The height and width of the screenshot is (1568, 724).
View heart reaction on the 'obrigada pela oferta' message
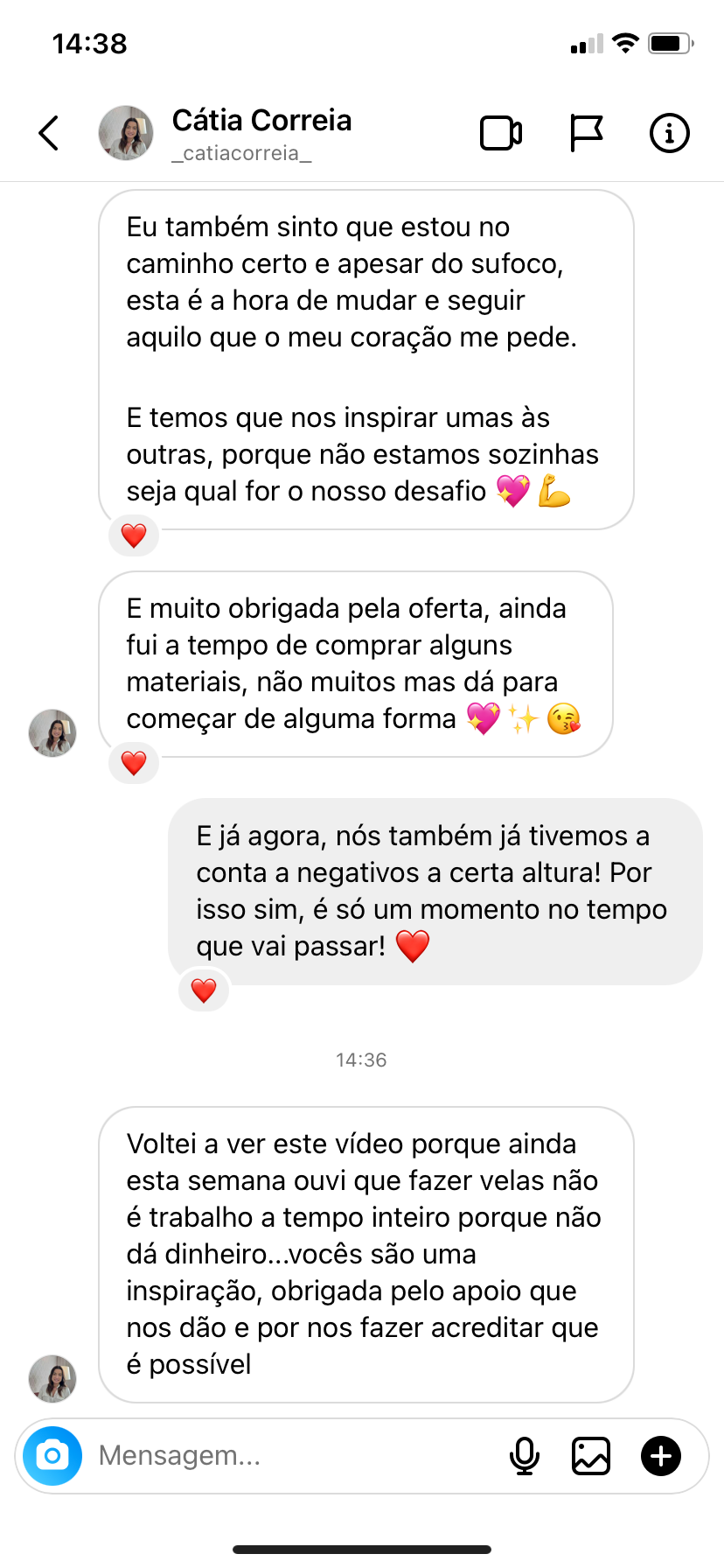[x=134, y=763]
